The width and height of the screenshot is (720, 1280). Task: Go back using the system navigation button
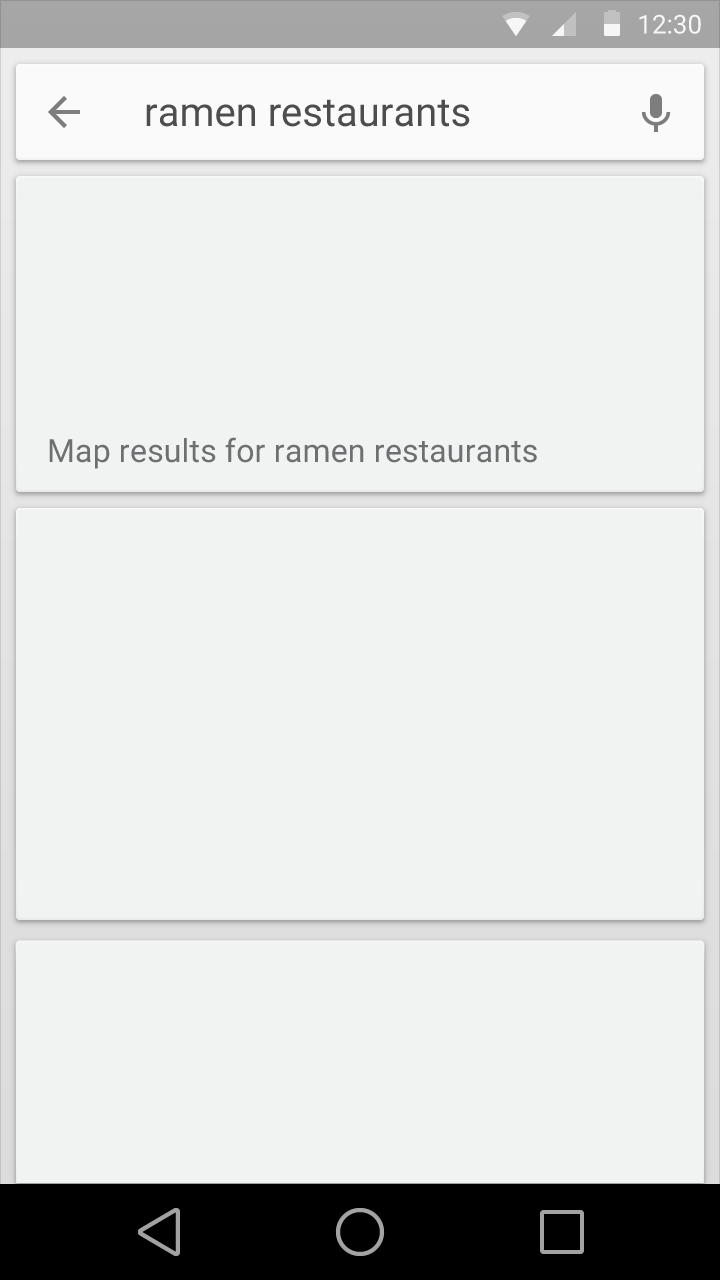tap(159, 1231)
